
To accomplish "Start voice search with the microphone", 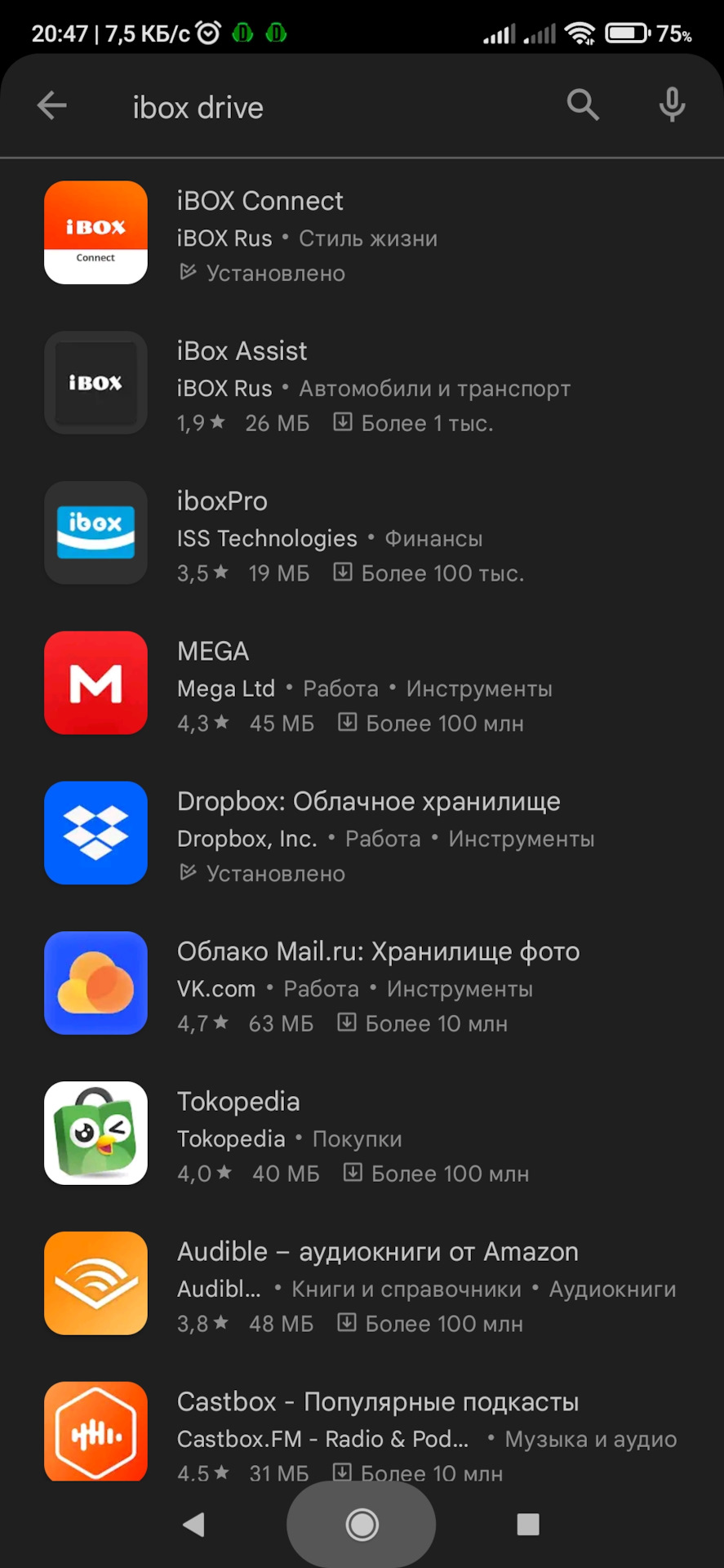I will (x=672, y=105).
